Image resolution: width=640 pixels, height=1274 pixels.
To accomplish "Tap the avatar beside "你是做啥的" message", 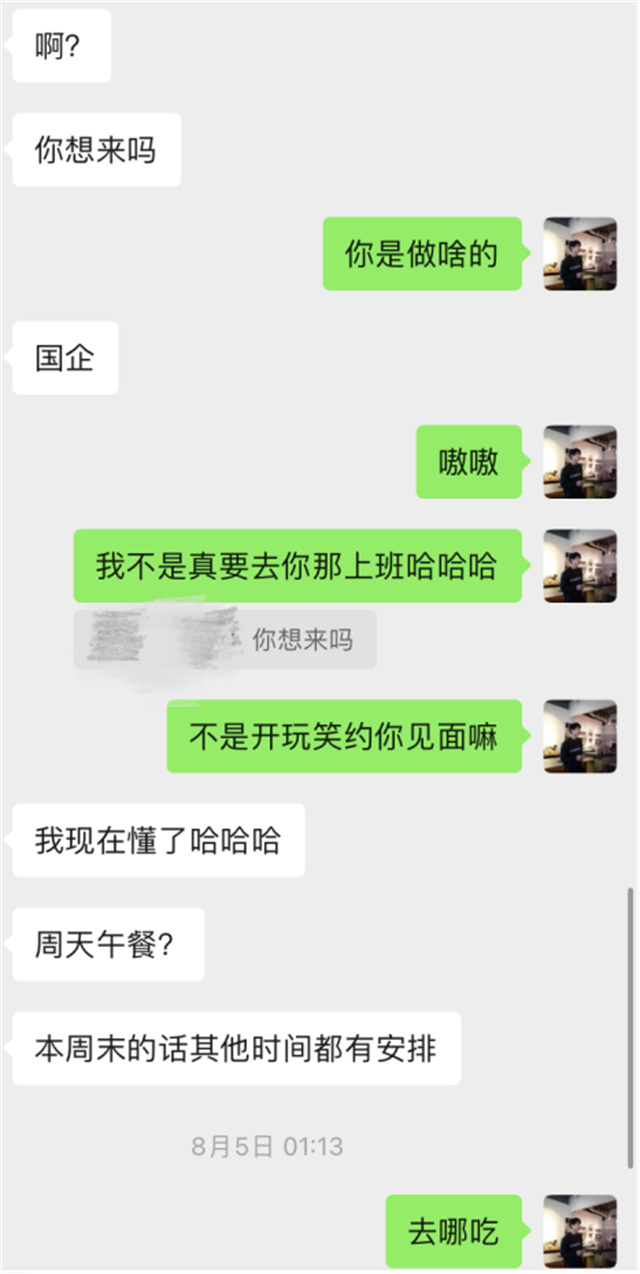I will point(580,254).
